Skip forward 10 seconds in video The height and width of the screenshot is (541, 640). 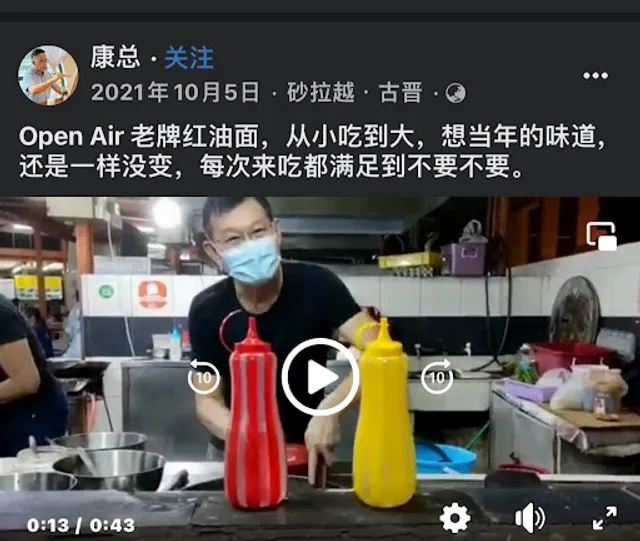coord(437,377)
